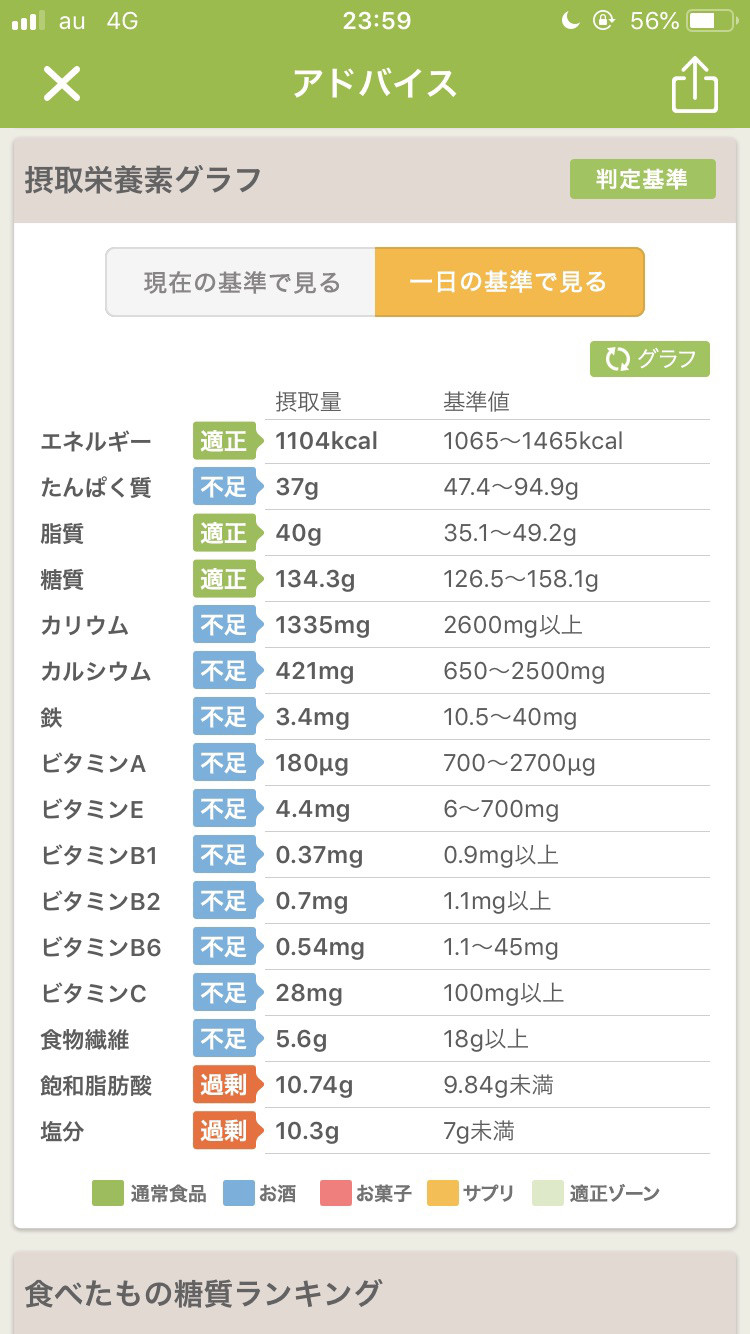Toggle to グラフ view
750x1334 pixels.
(650, 359)
